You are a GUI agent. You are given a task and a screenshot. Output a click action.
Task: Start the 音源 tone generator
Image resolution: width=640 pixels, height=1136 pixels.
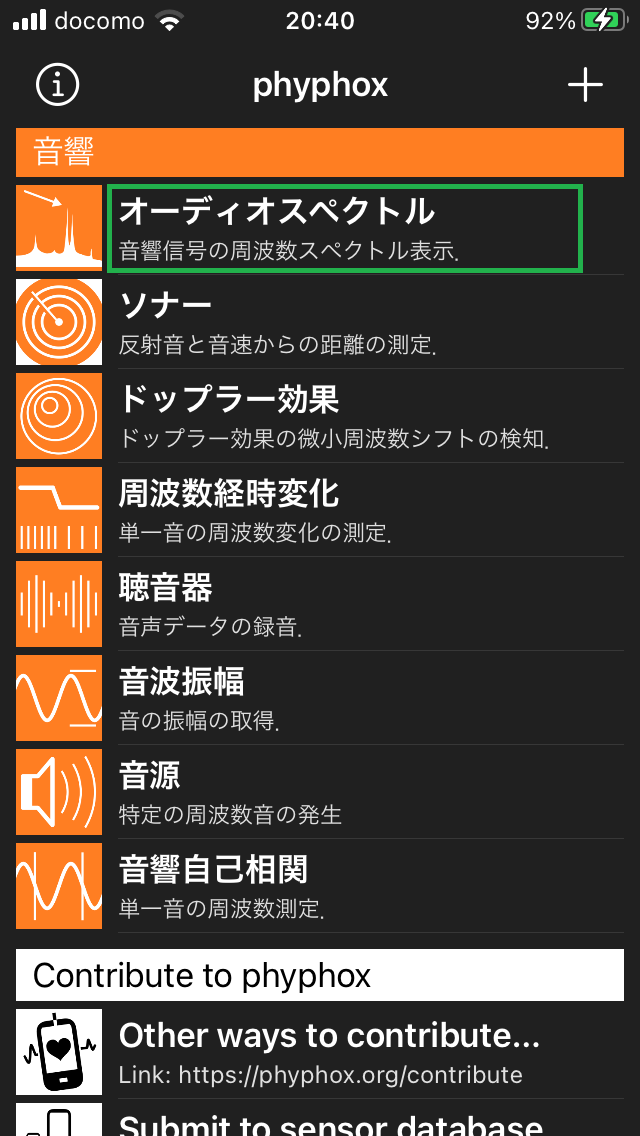tap(320, 792)
